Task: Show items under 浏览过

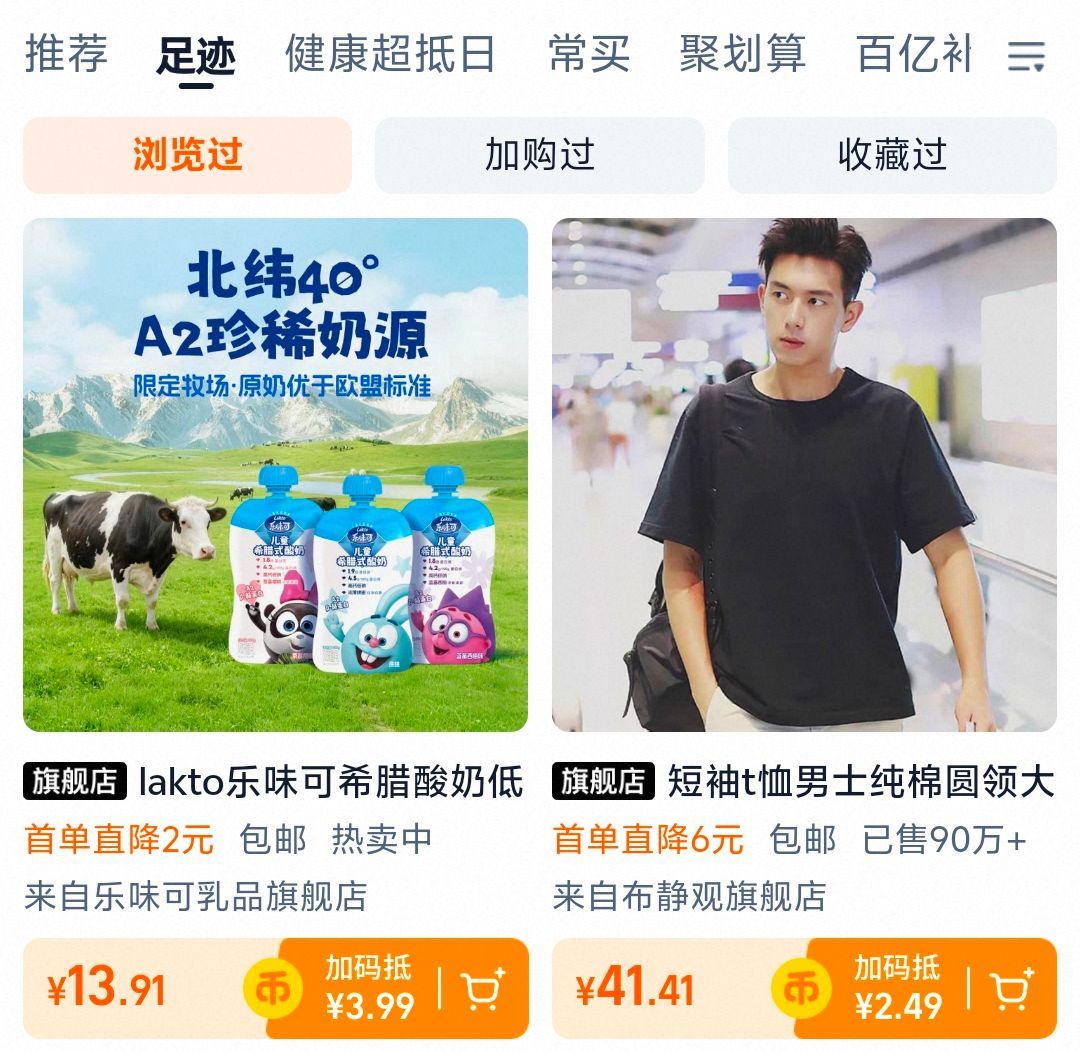Action: click(187, 155)
